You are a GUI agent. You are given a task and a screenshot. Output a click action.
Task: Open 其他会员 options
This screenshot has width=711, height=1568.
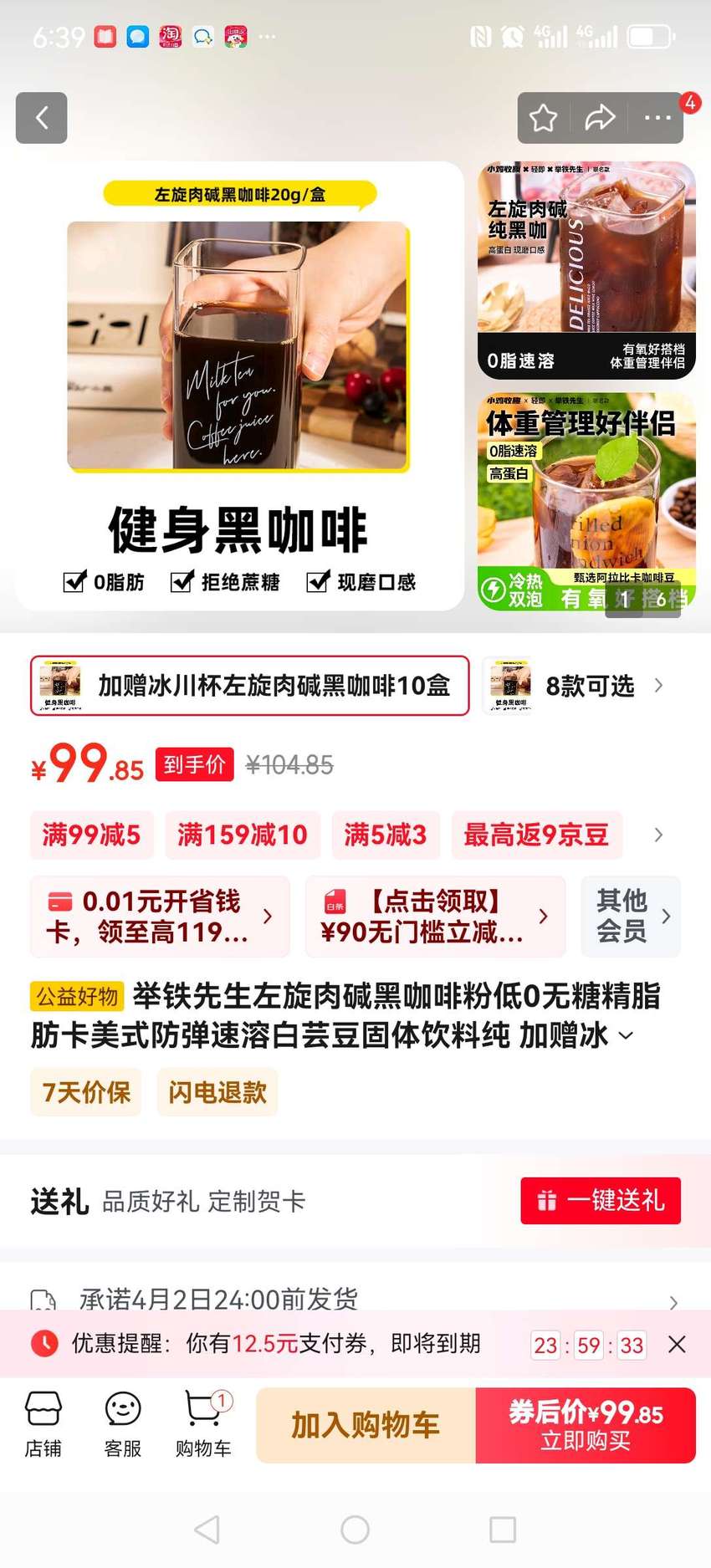tap(631, 917)
